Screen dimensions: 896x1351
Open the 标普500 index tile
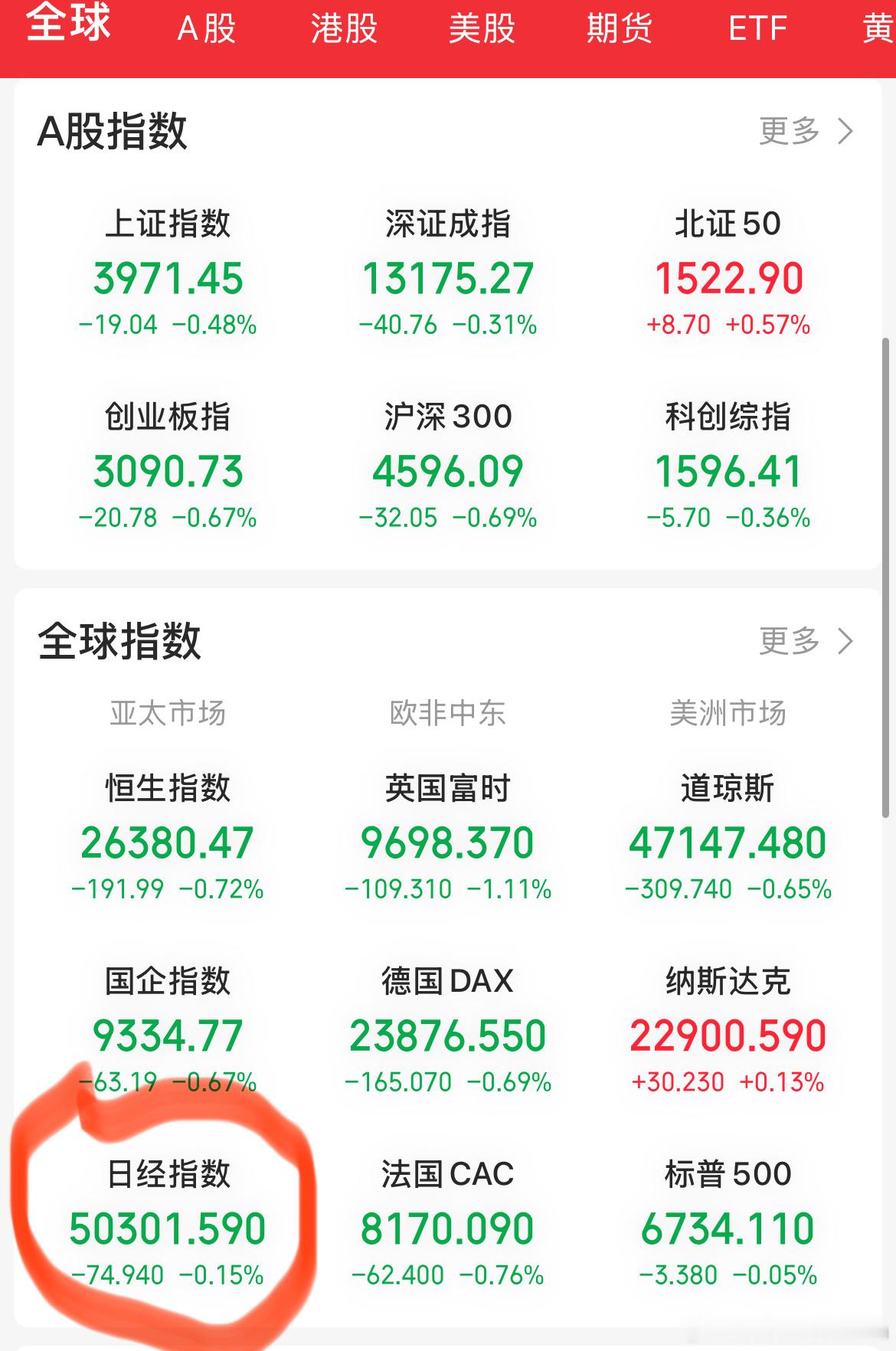pos(726,1218)
